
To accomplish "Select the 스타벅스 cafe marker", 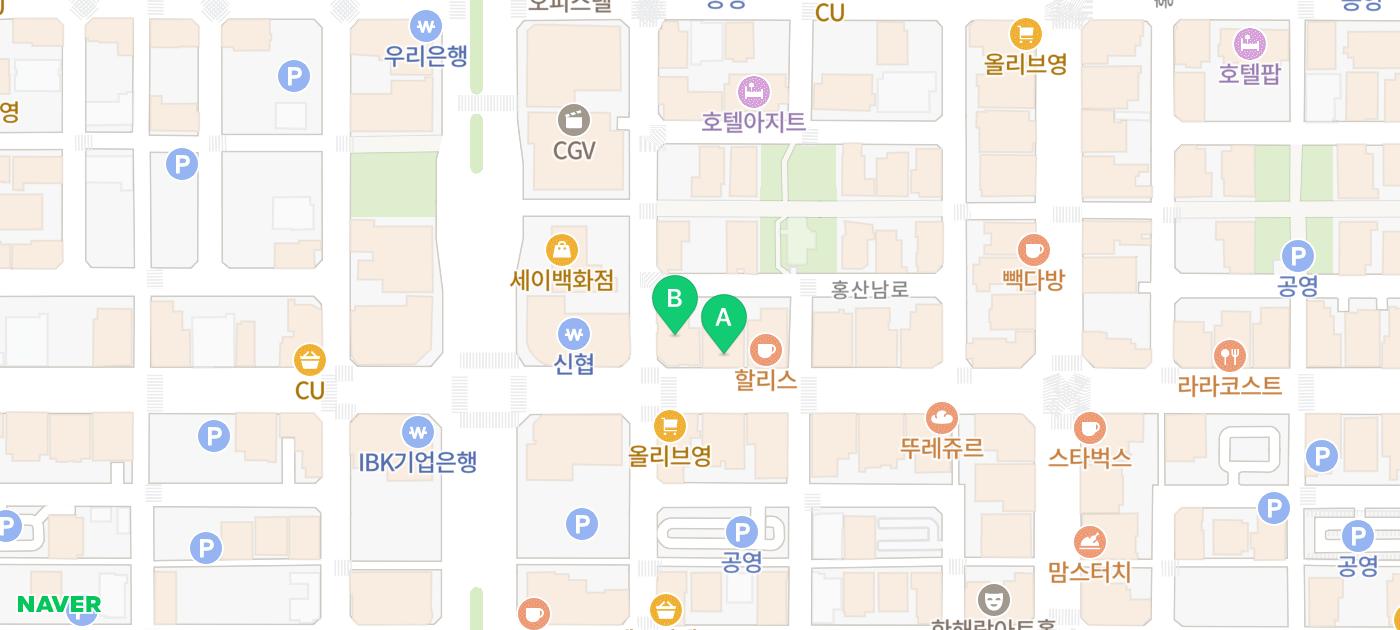I will pyautogui.click(x=1089, y=428).
